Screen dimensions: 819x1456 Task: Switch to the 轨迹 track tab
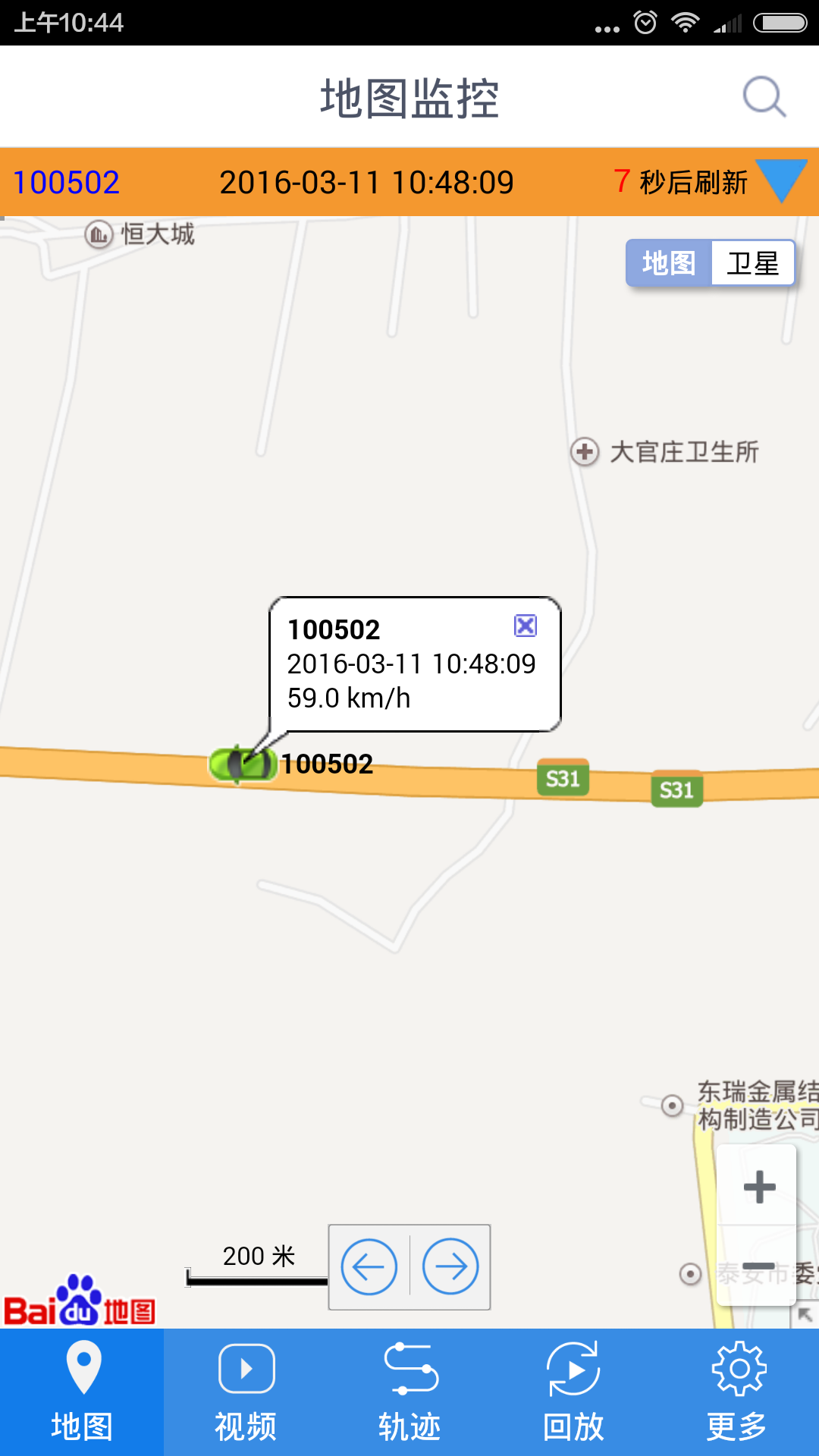[x=409, y=1392]
